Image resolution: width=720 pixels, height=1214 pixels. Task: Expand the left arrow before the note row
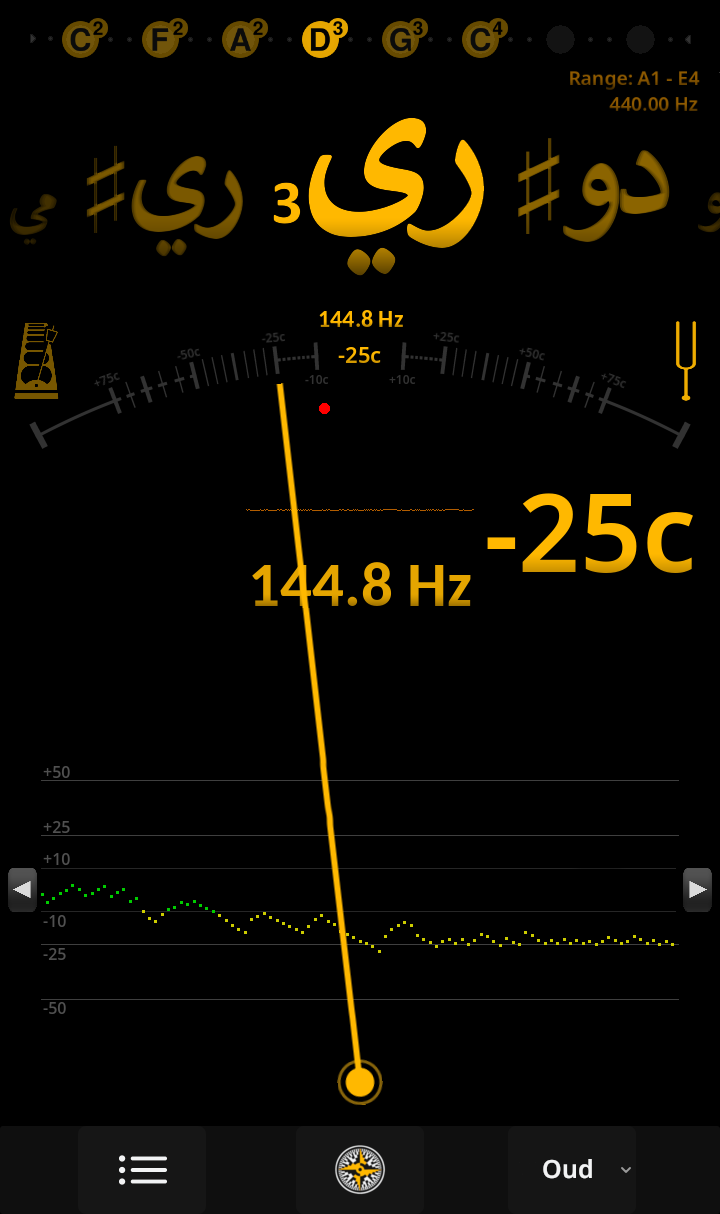coord(30,38)
